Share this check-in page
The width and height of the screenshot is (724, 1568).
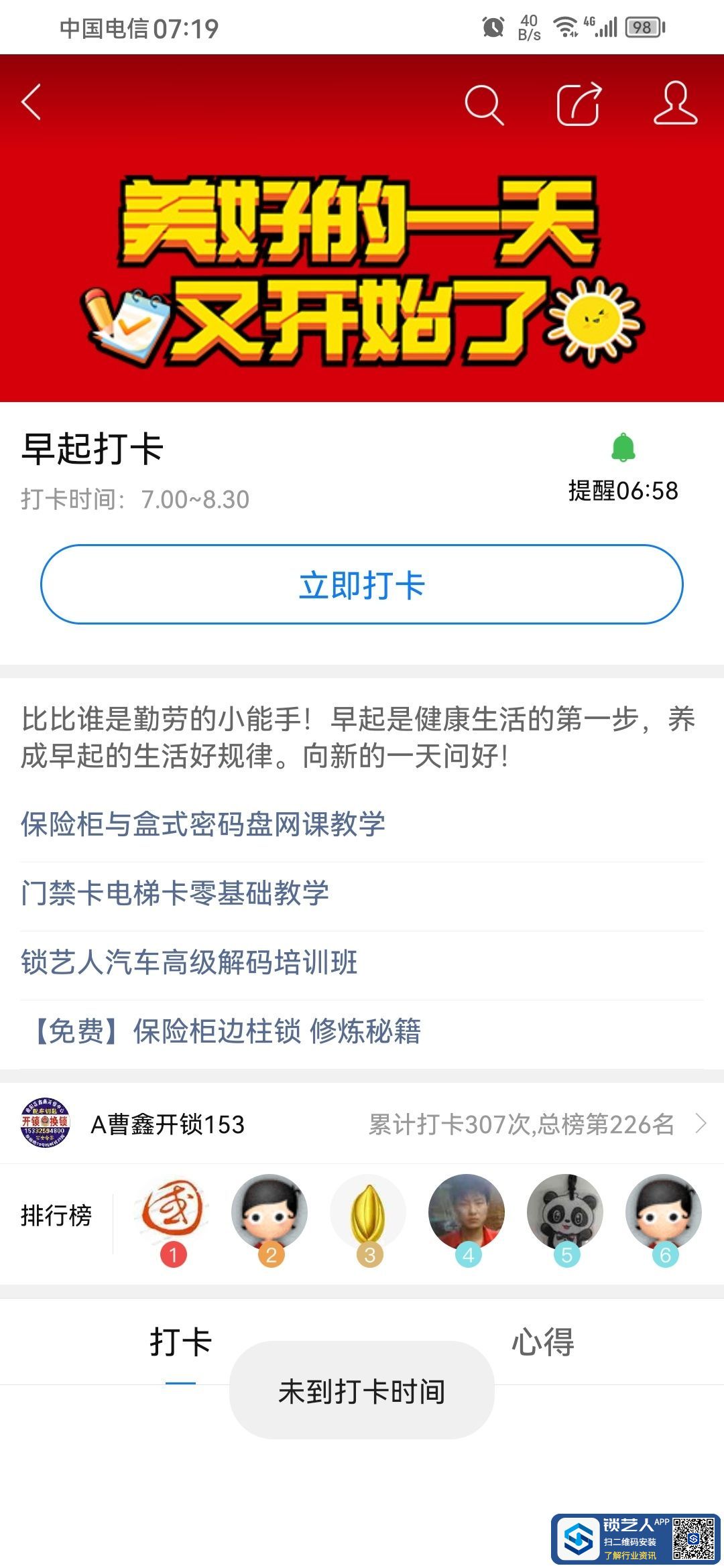579,104
